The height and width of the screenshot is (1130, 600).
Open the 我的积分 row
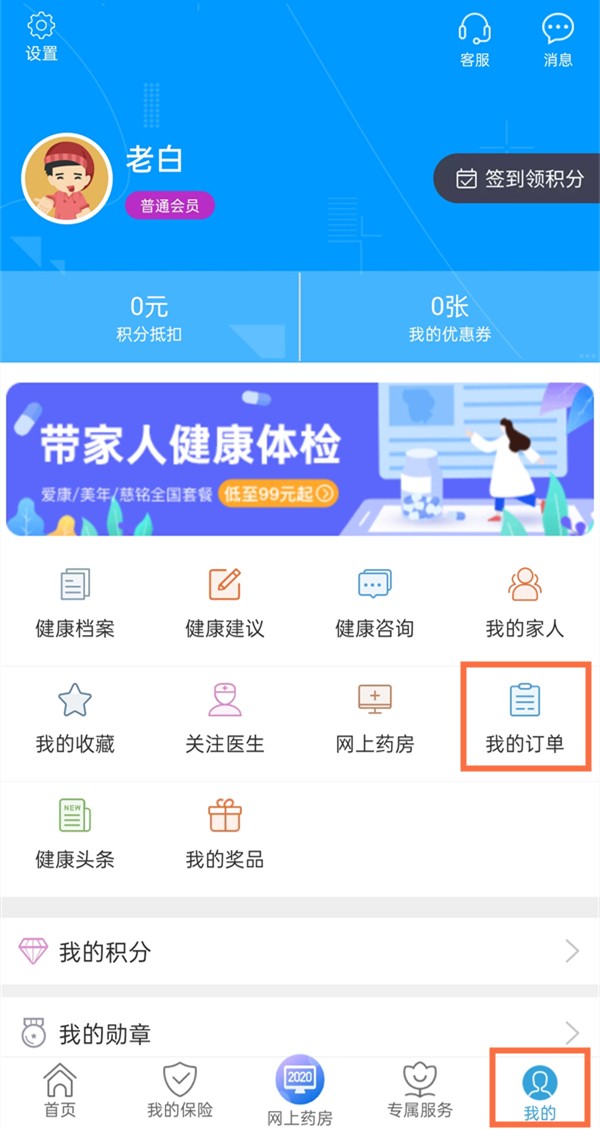pos(300,951)
